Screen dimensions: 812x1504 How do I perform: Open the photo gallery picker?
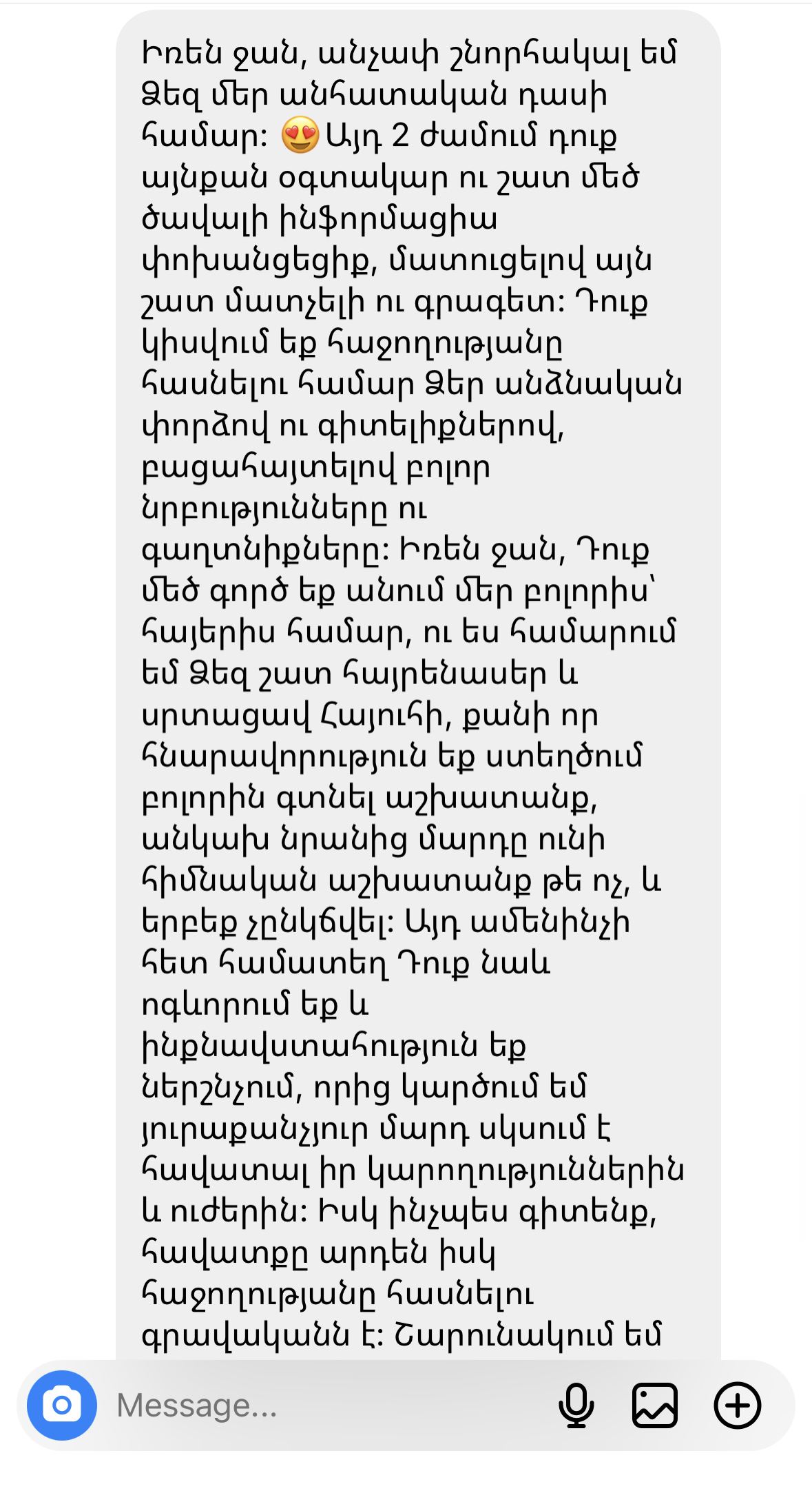(x=654, y=1405)
